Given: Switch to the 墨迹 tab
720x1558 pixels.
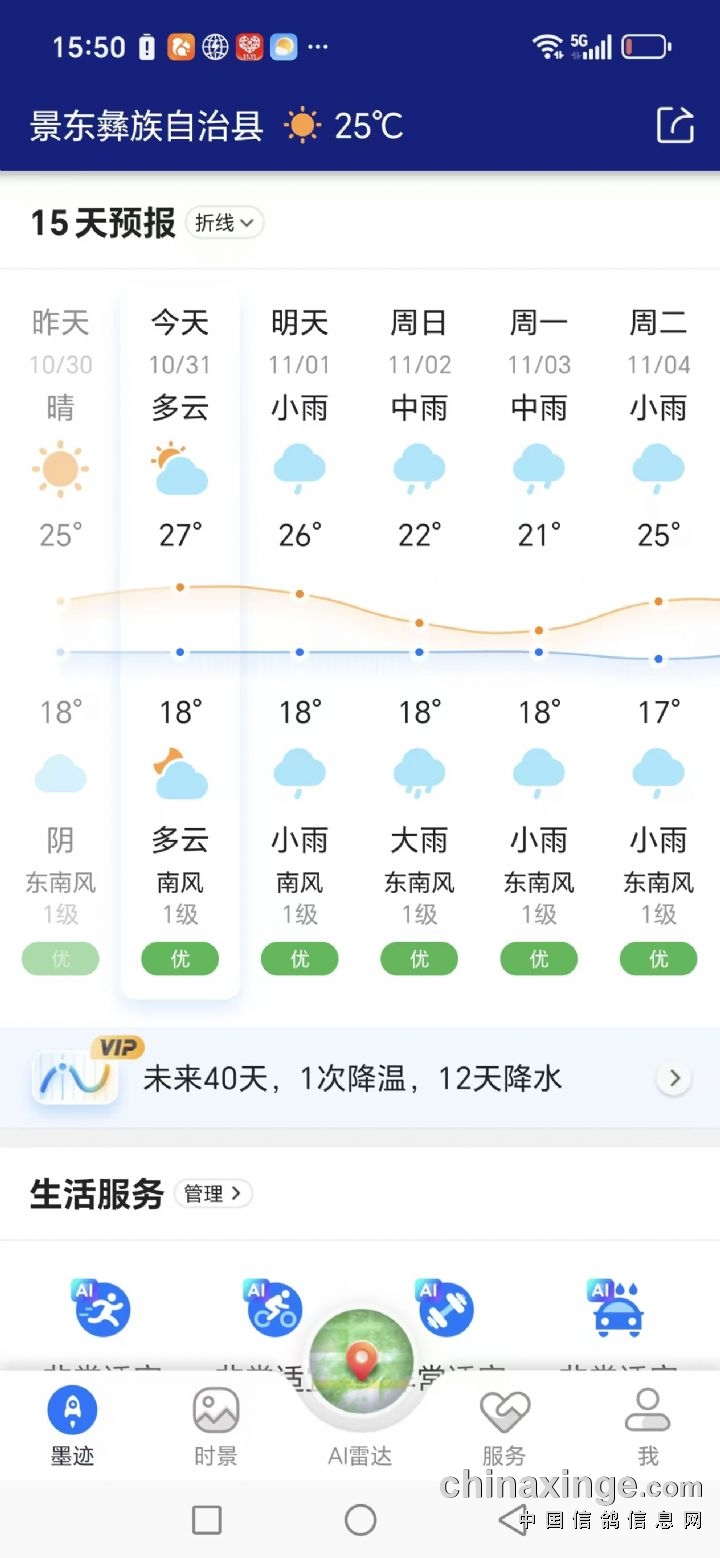Looking at the screenshot, I should [72, 1427].
